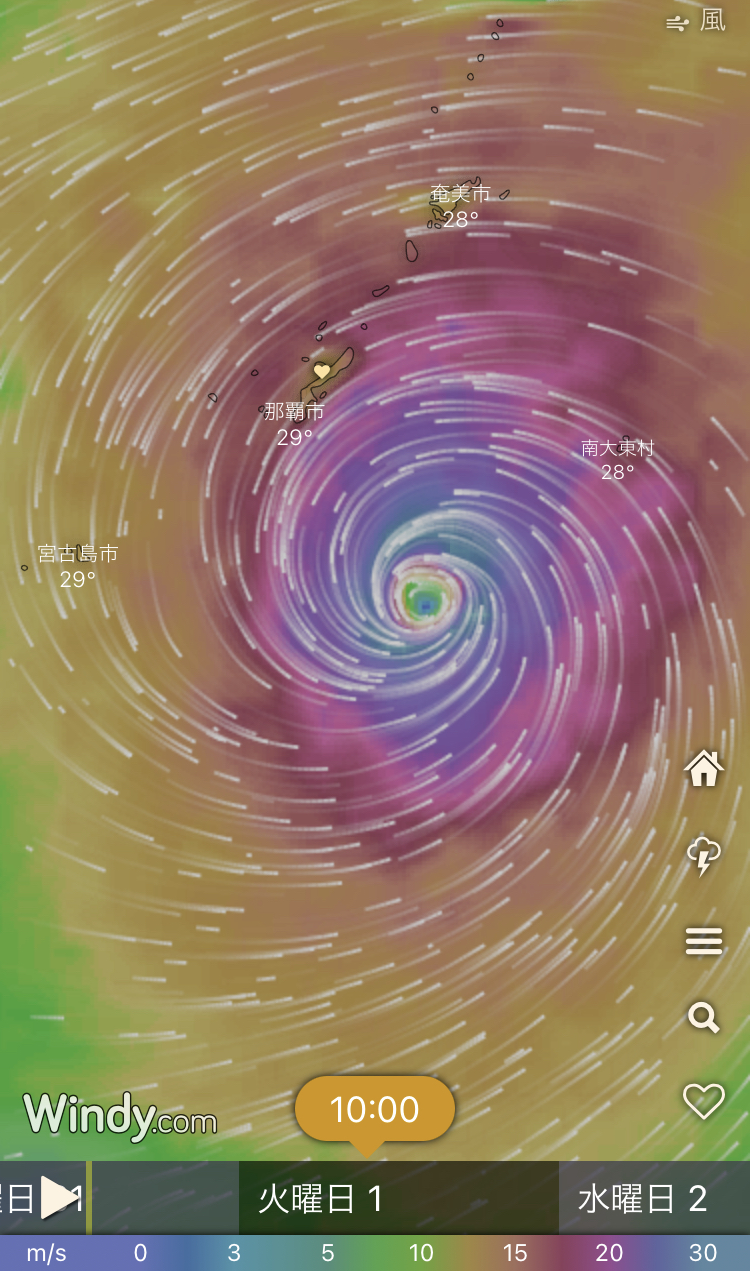Open the thunderstorm weather icon
Screen dimensions: 750x1271
pyautogui.click(x=703, y=856)
